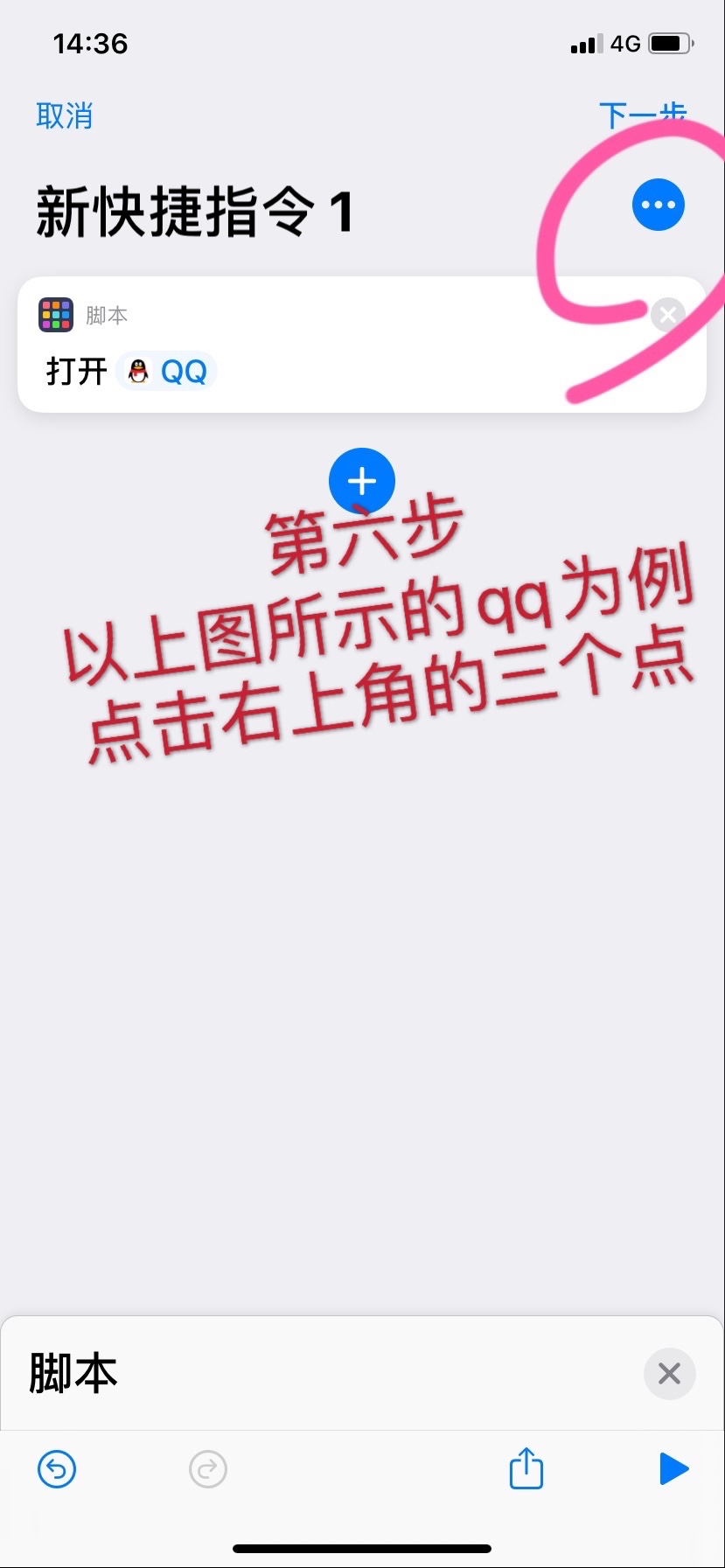Screen dimensions: 725x1568
Task: Run the shortcut with play button
Action: pos(673,1468)
